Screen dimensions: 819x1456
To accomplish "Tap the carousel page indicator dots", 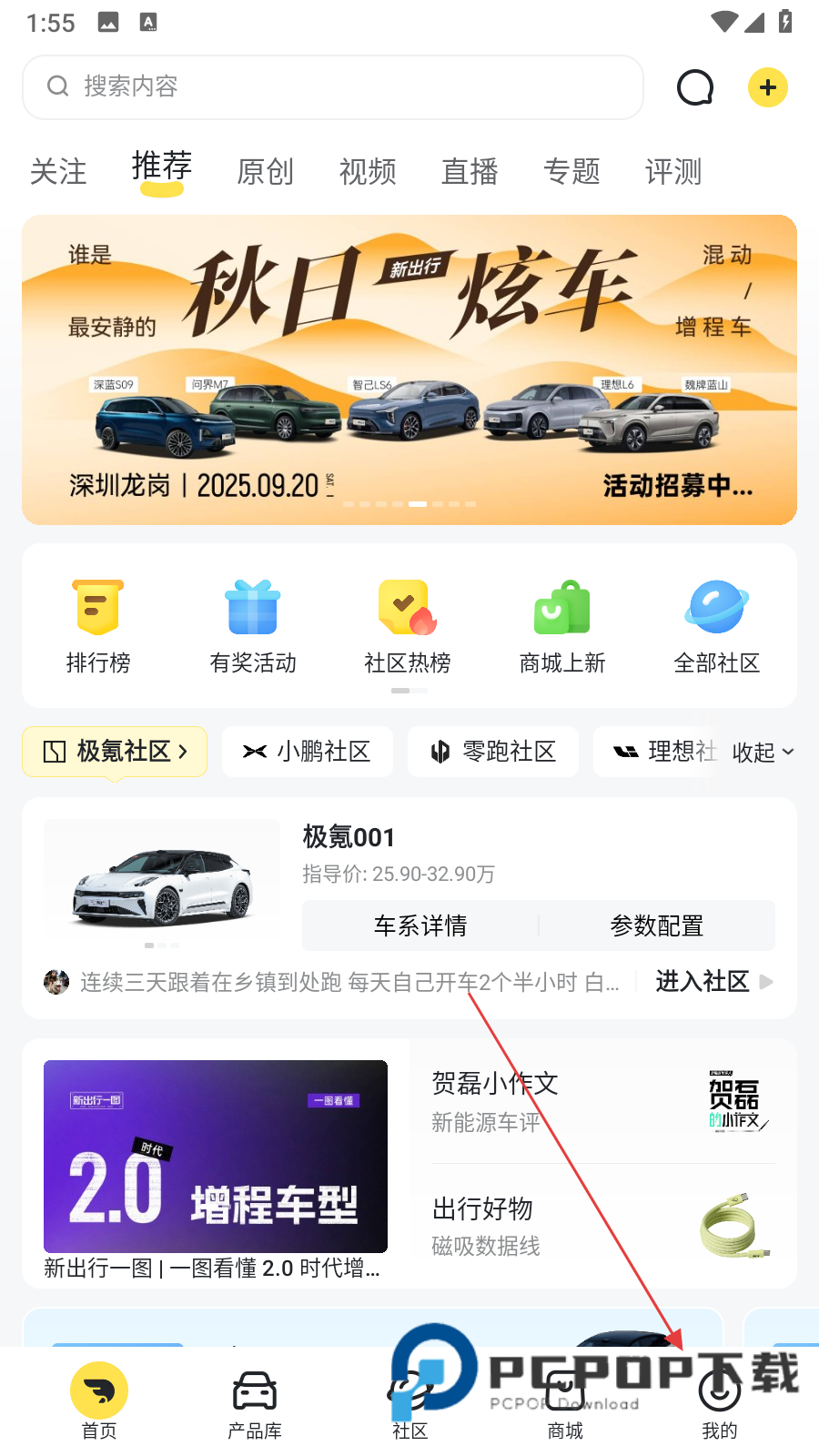I will (x=409, y=503).
